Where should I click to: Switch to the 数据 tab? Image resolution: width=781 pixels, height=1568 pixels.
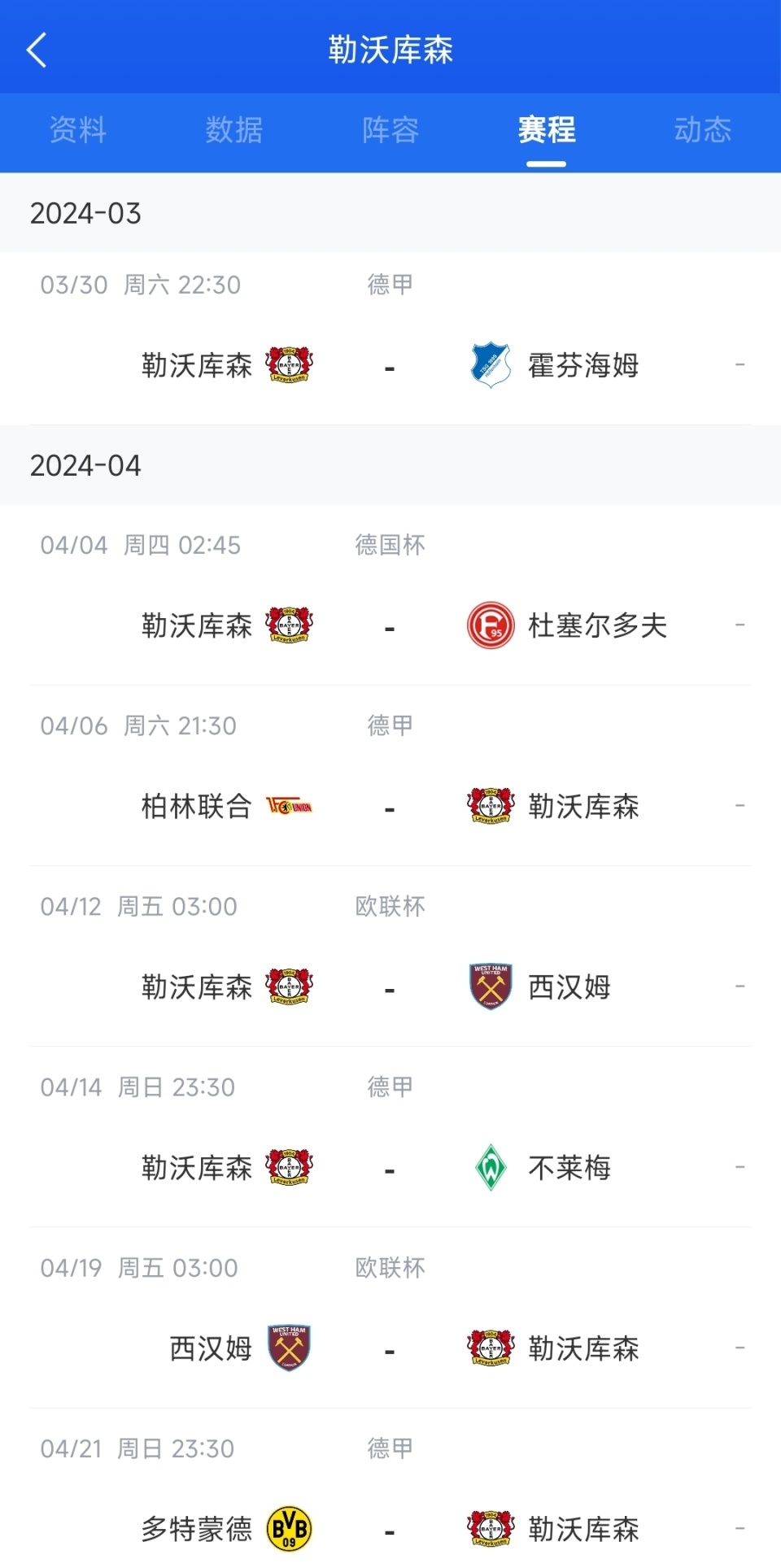[x=234, y=130]
